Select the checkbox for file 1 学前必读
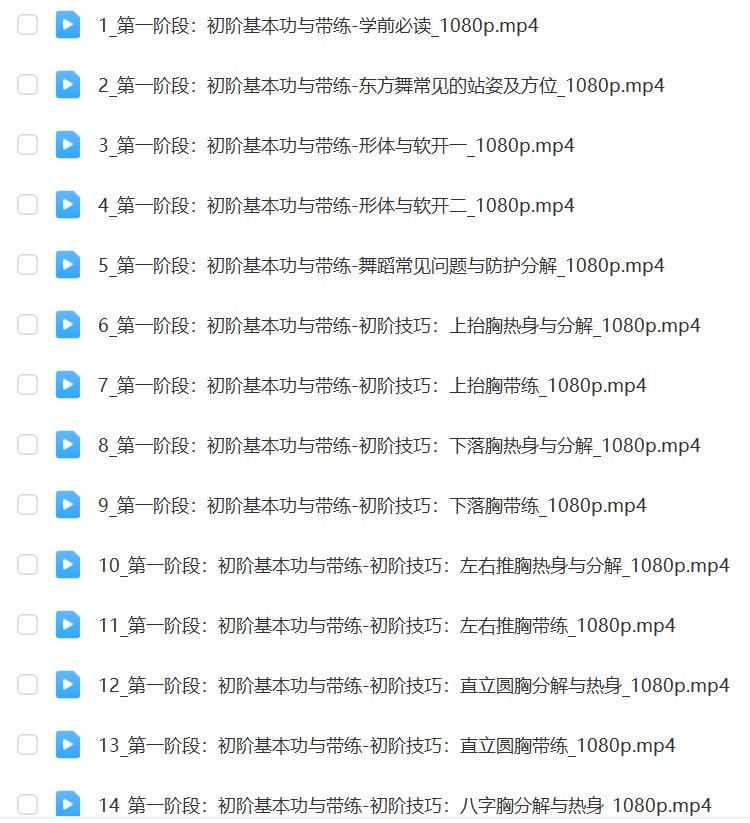Viewport: 750px width, 823px height. [28, 25]
